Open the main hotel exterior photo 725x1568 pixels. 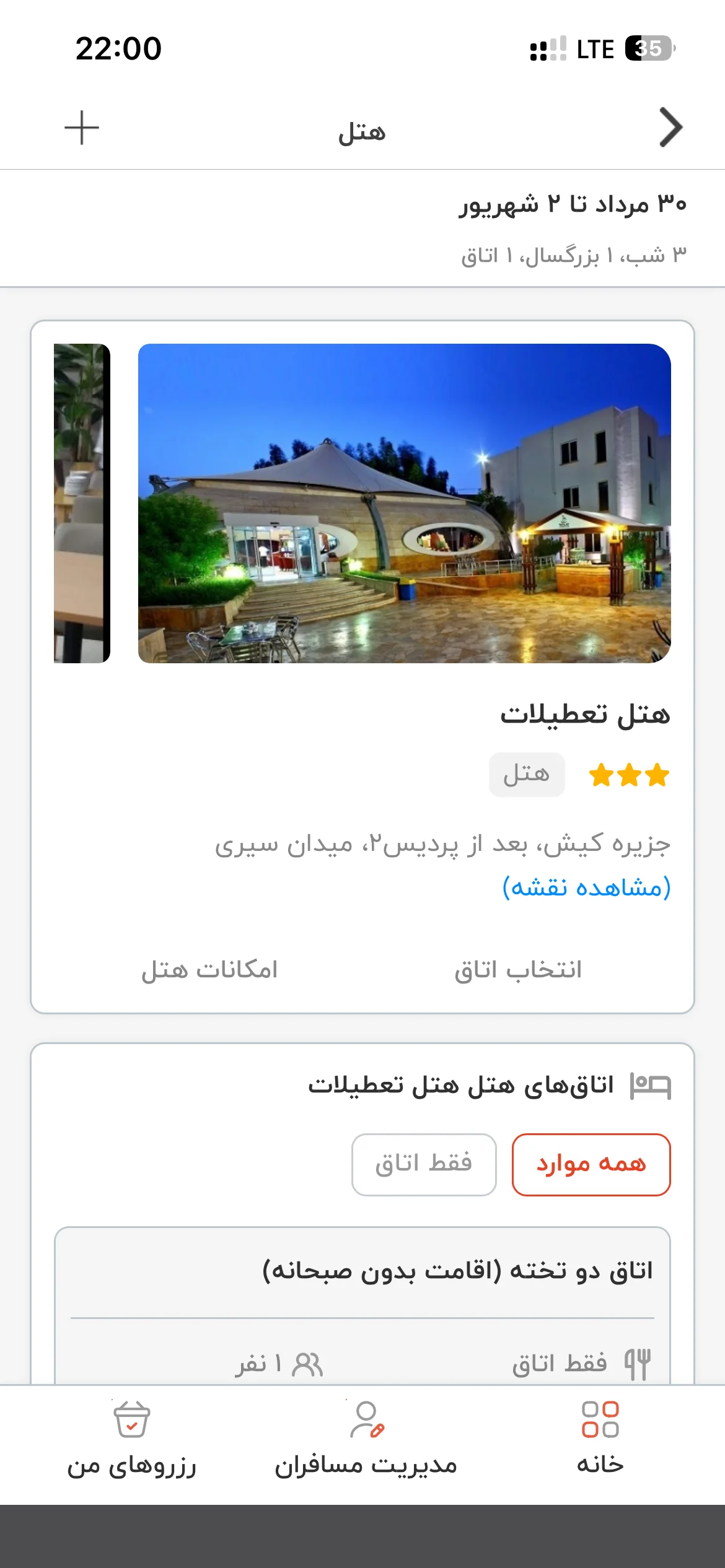coord(404,503)
